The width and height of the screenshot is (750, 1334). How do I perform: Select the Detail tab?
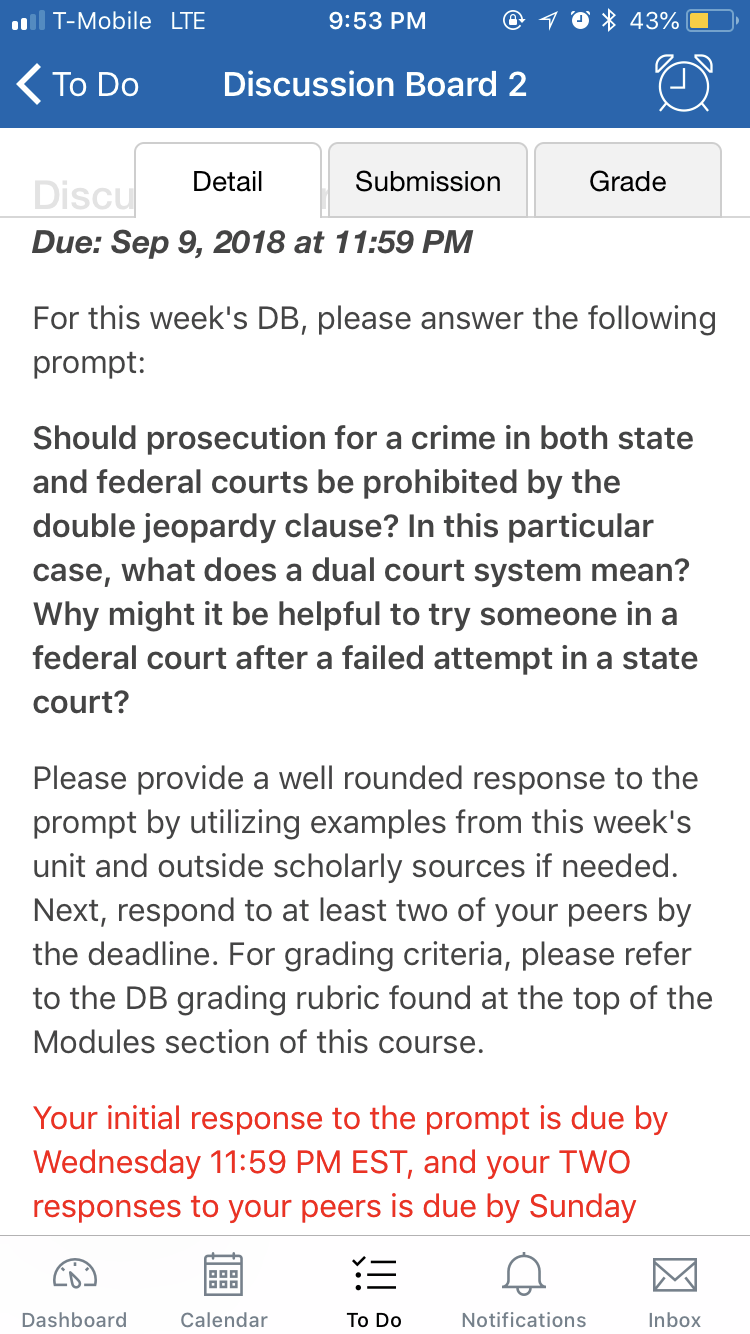pos(228,181)
